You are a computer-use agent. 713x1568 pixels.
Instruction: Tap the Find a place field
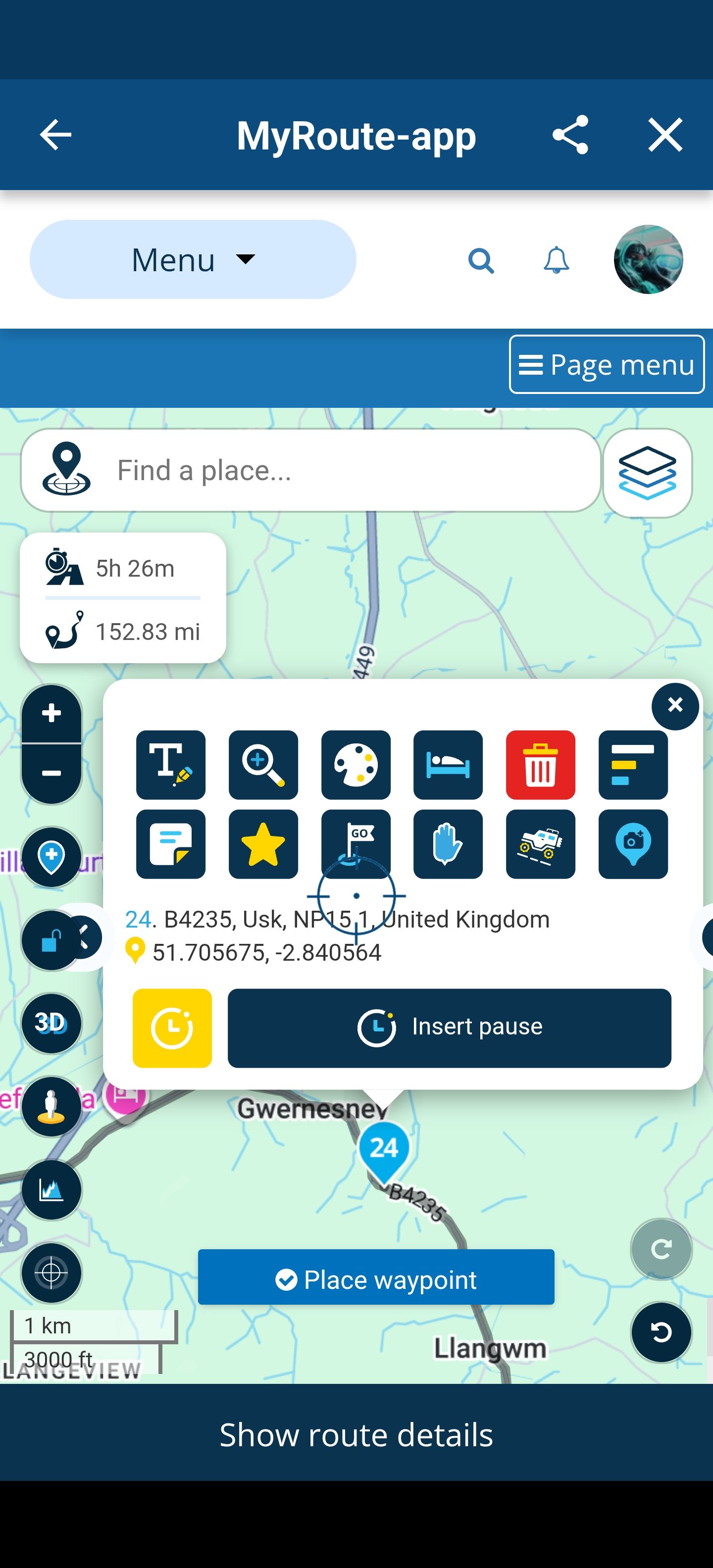(x=341, y=471)
